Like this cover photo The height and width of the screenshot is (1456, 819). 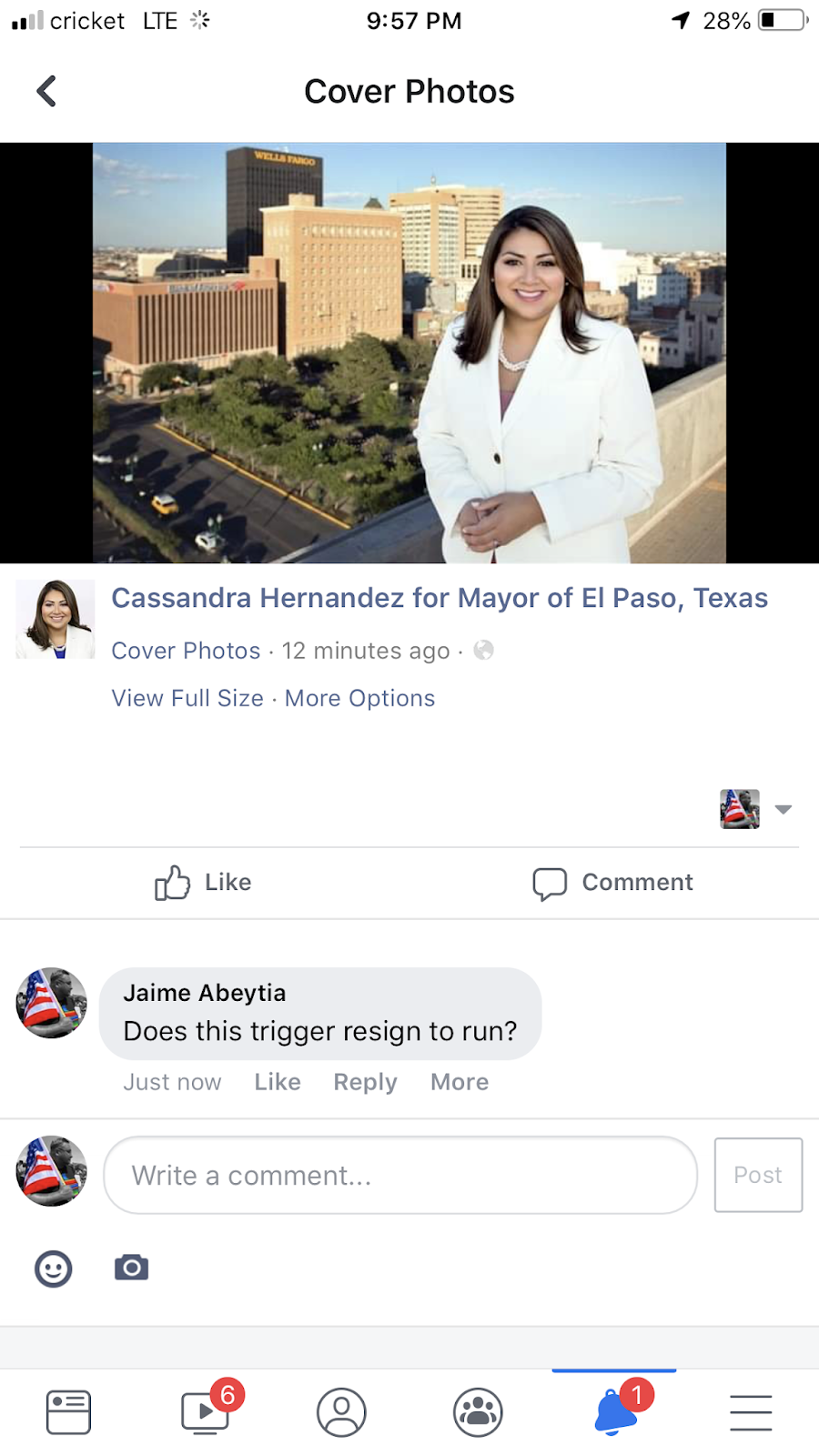pyautogui.click(x=203, y=882)
